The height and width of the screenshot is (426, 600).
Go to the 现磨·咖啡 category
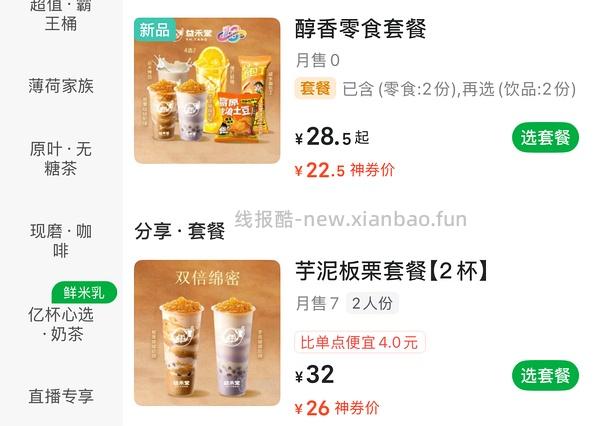[61, 241]
